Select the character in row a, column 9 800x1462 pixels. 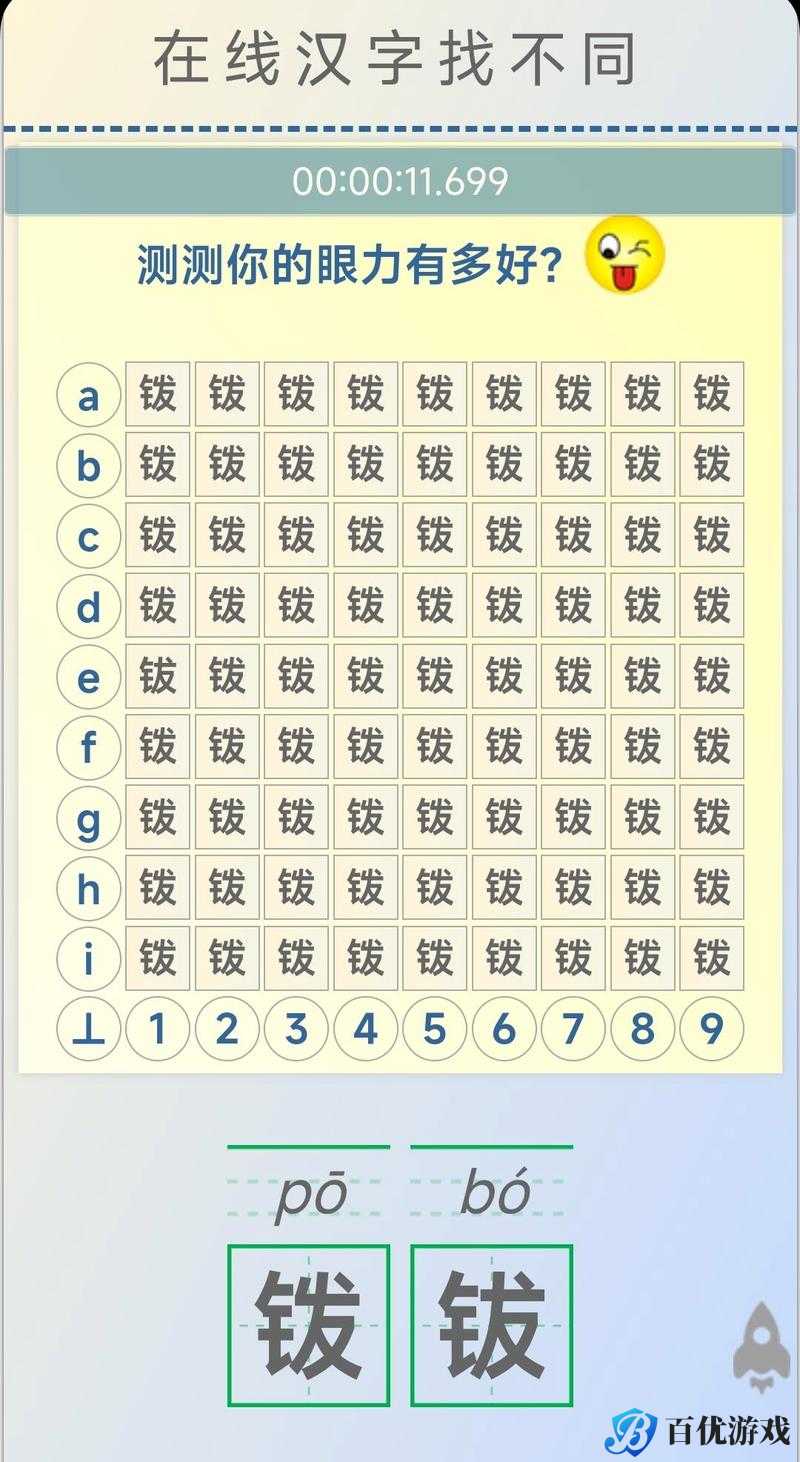tap(712, 395)
